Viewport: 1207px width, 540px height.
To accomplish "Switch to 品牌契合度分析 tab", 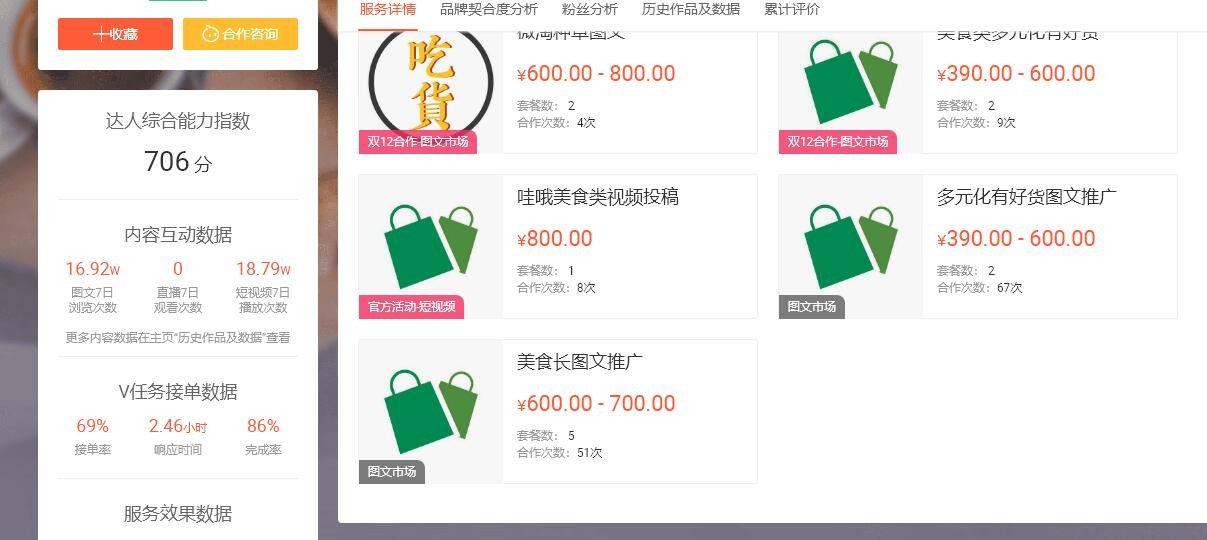I will tap(488, 10).
